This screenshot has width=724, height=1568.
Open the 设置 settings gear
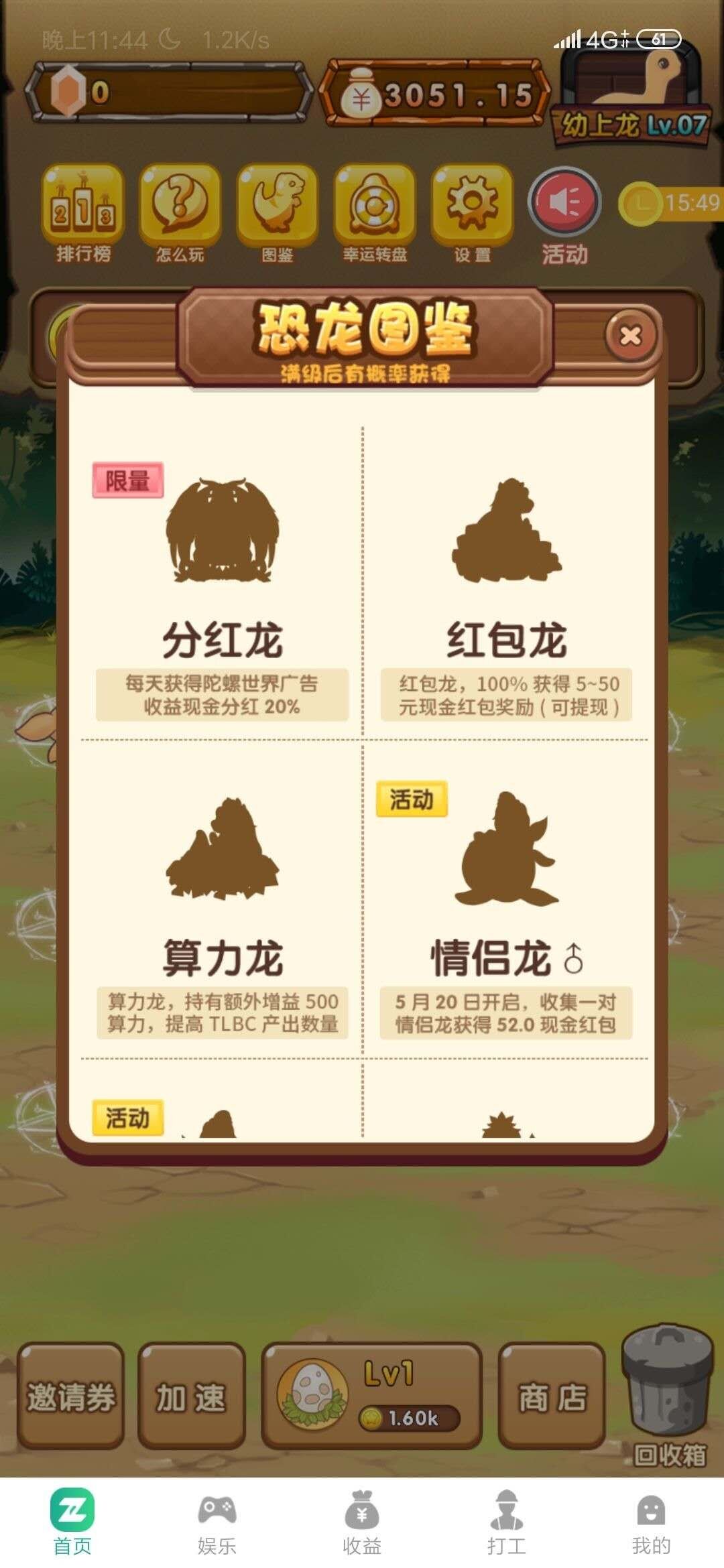472,213
